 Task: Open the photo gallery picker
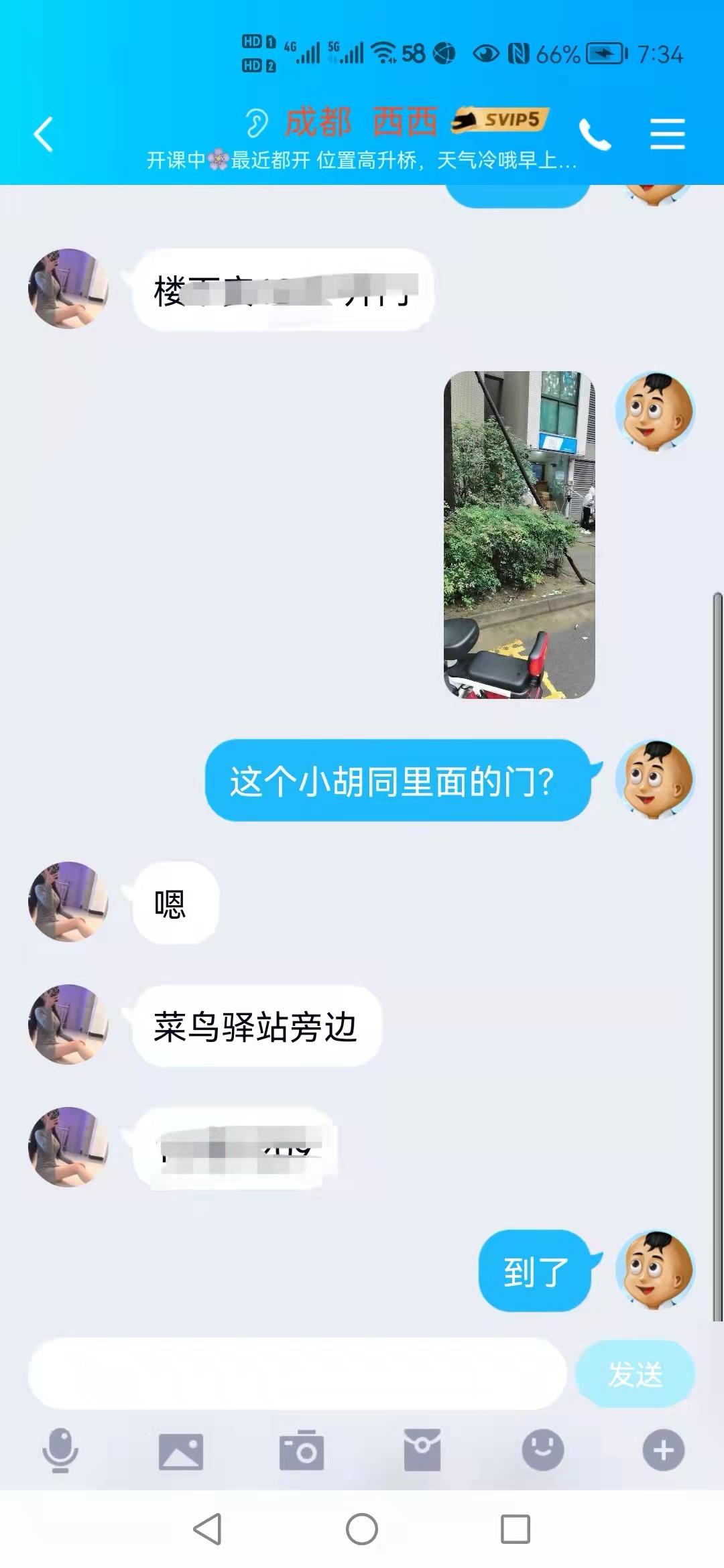[x=181, y=1451]
